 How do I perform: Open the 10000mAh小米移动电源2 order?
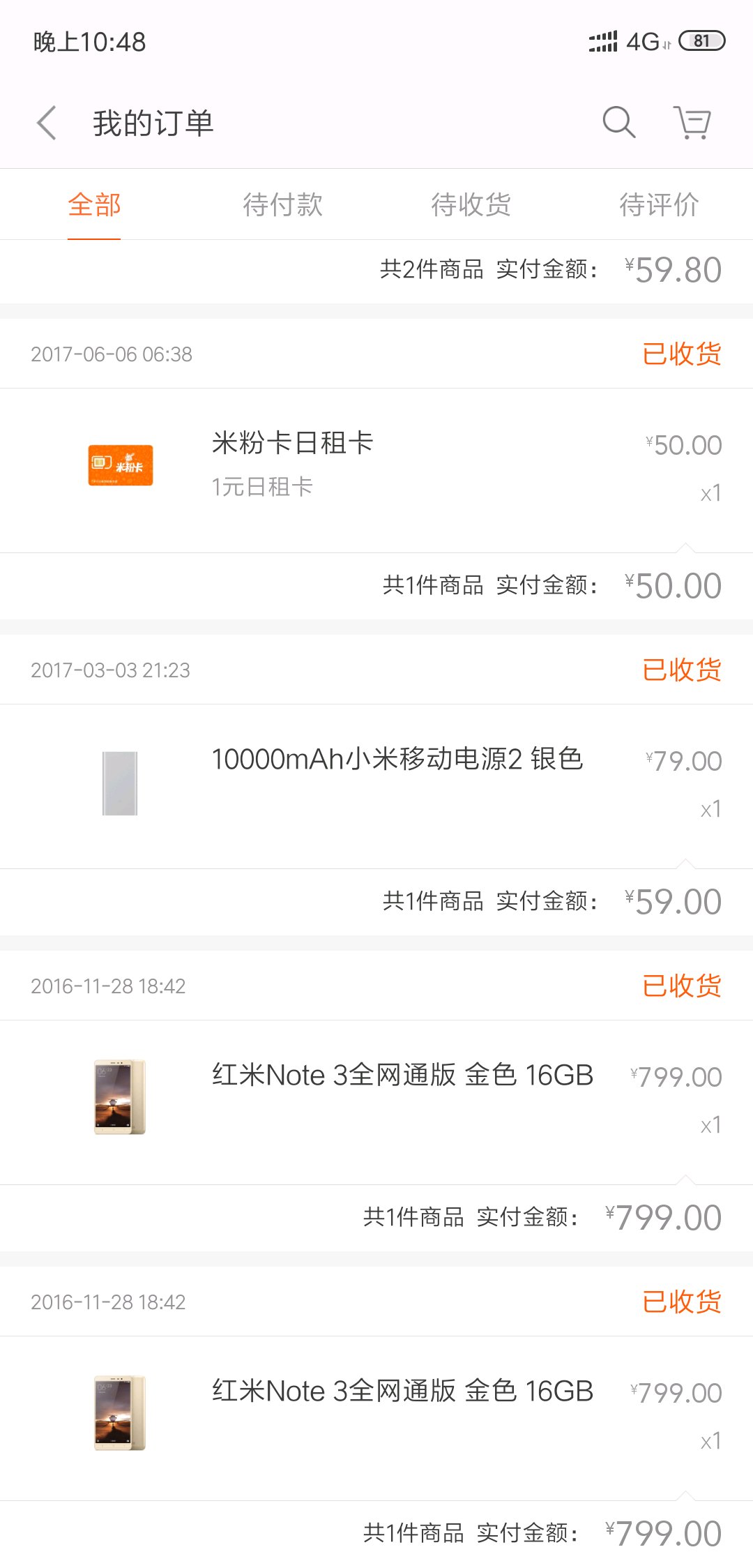pyautogui.click(x=376, y=786)
